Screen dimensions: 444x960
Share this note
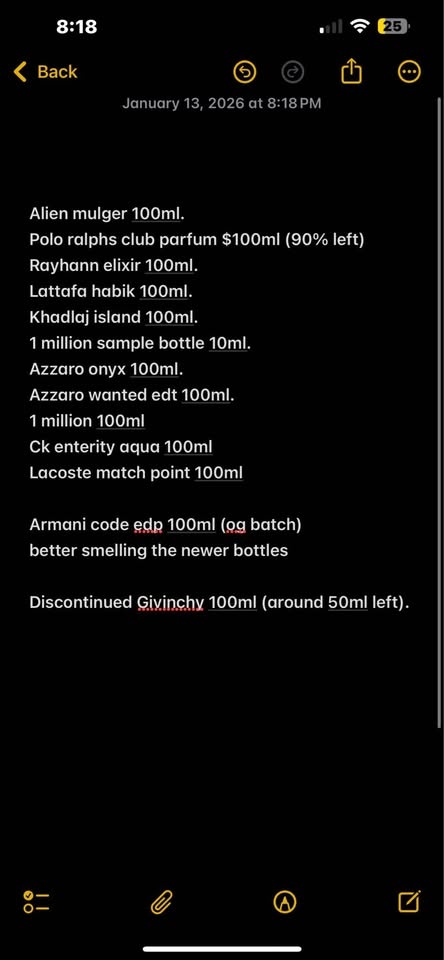[x=352, y=72]
